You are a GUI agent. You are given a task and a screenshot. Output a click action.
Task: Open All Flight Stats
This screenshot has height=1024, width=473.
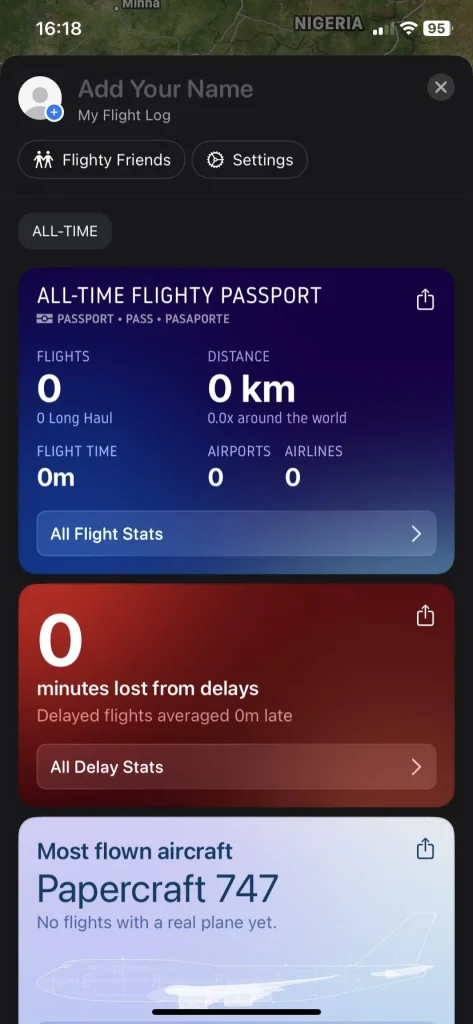[x=236, y=534]
